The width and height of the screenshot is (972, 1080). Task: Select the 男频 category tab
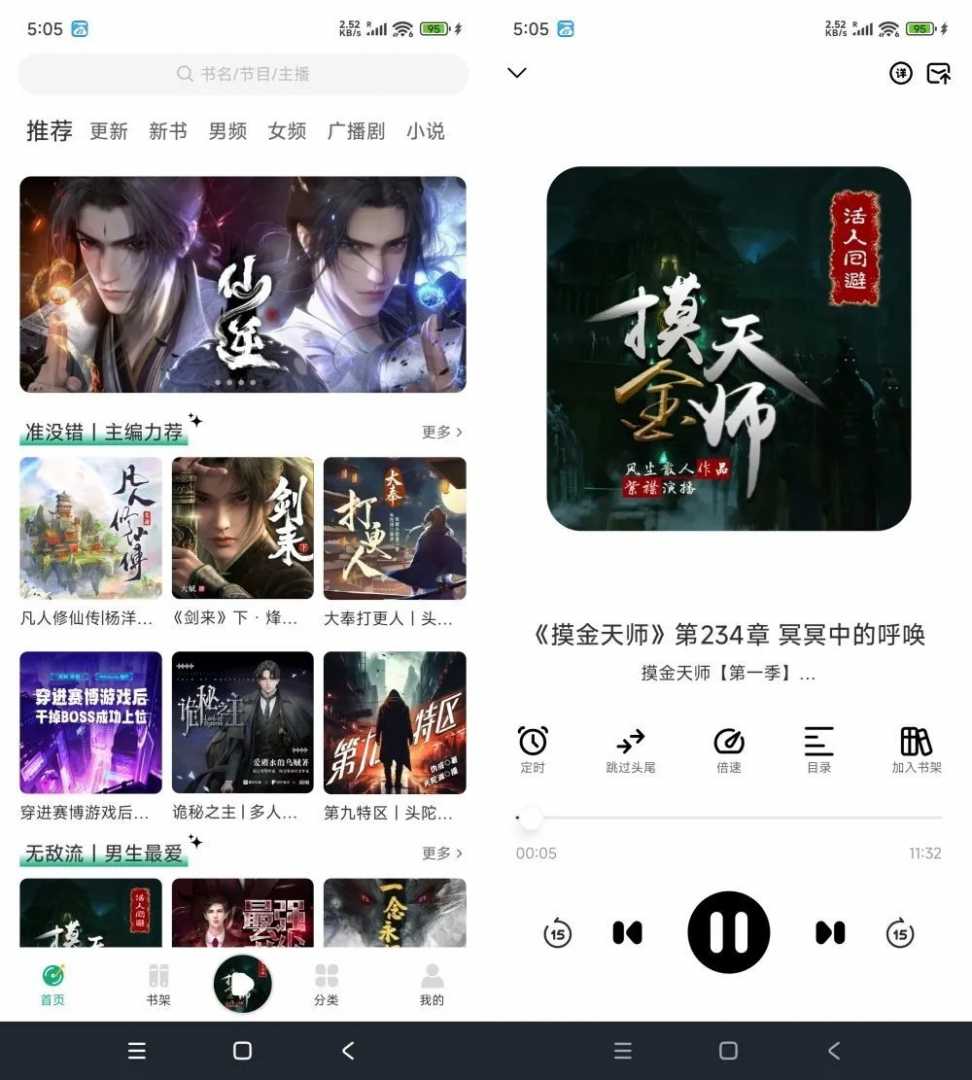point(227,131)
